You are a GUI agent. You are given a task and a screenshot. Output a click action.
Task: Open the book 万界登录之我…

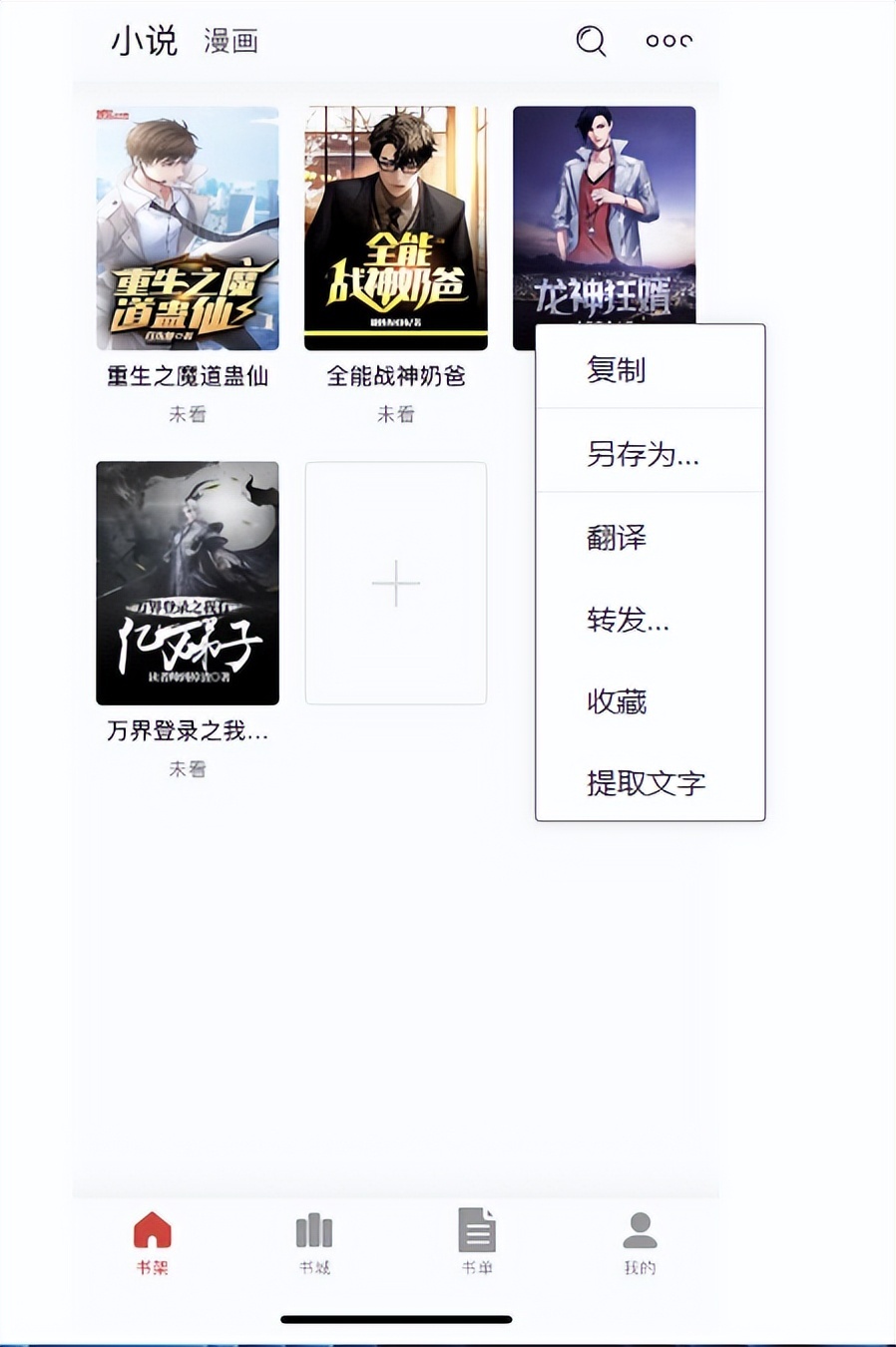coord(188,583)
